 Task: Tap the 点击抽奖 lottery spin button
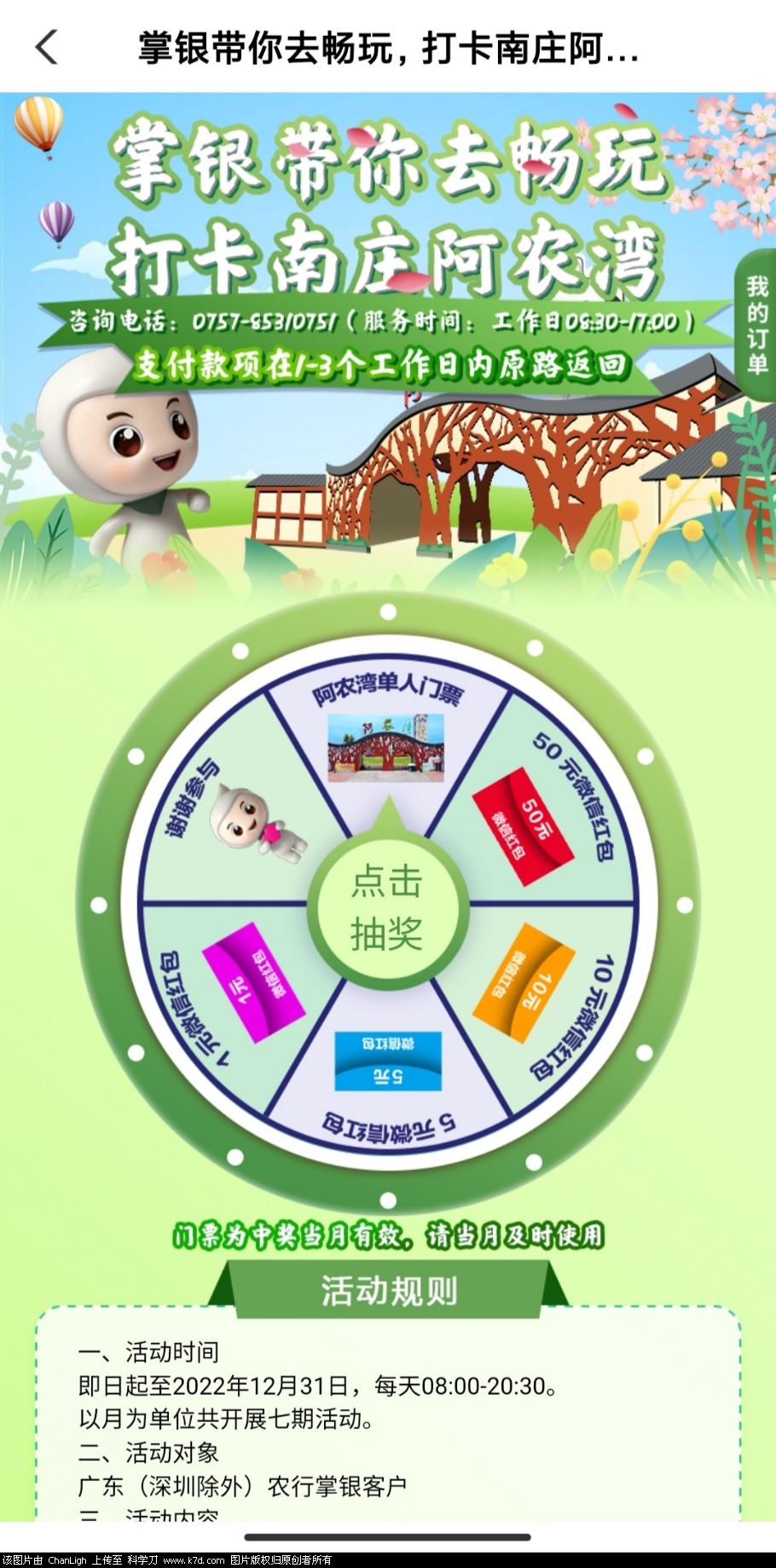[387, 907]
